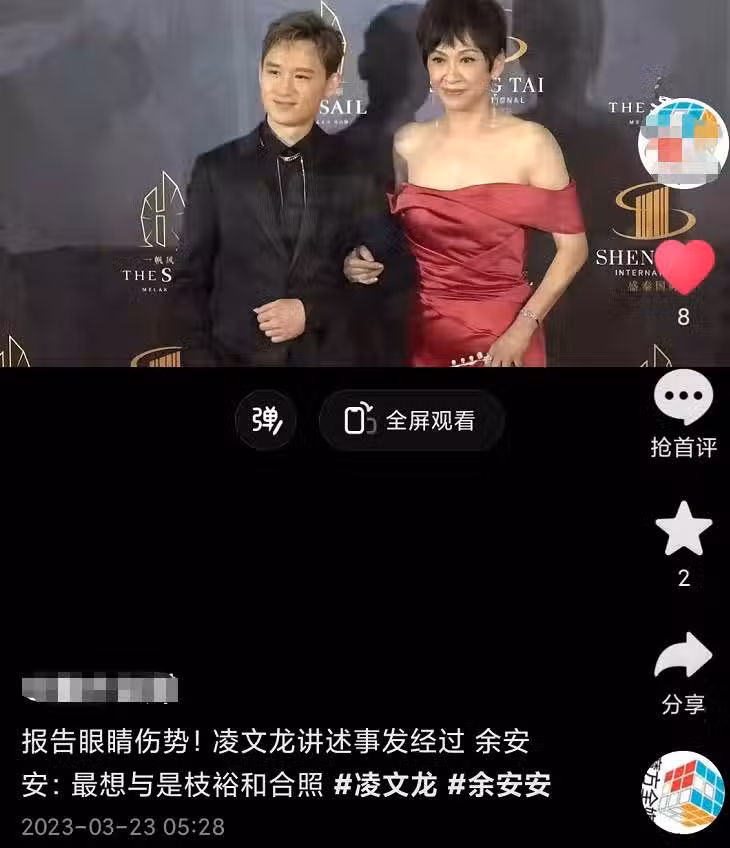Open the blurred author name
730x848 pixels.
click(x=100, y=689)
